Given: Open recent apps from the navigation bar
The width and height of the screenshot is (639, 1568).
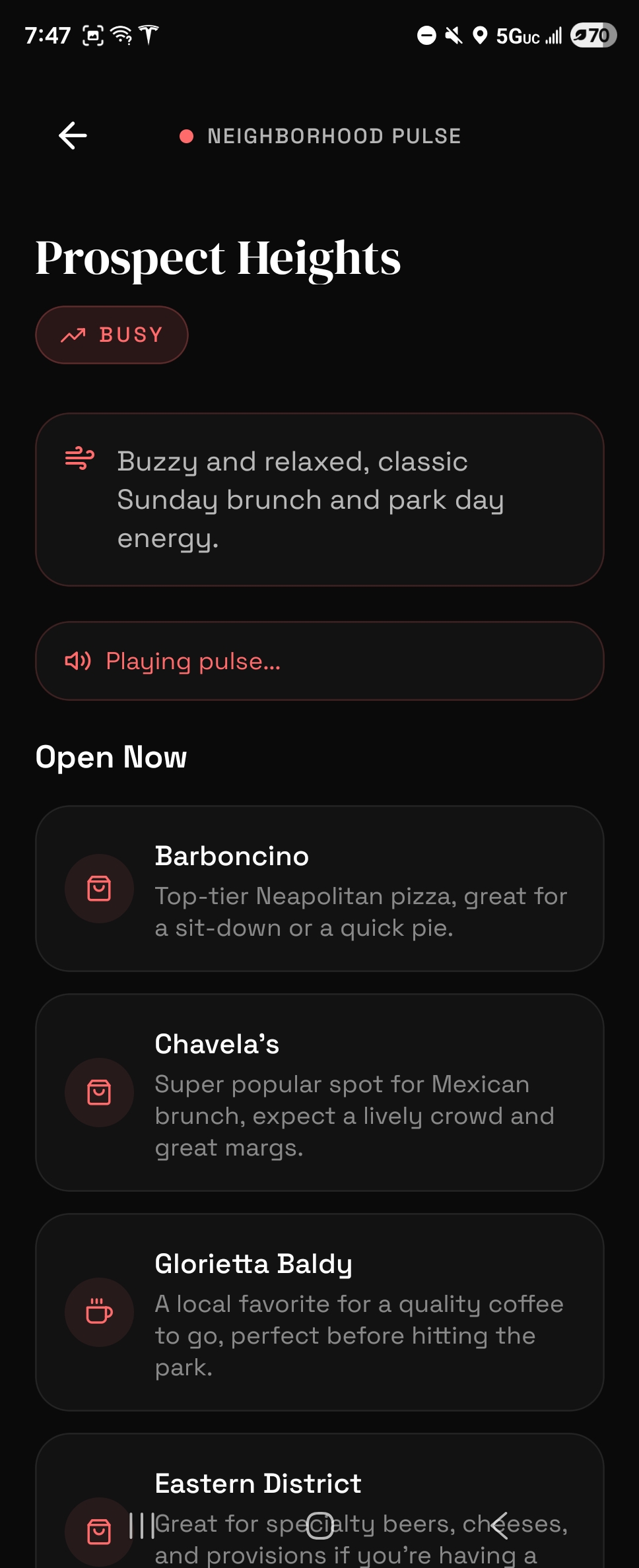Looking at the screenshot, I should (x=141, y=1526).
